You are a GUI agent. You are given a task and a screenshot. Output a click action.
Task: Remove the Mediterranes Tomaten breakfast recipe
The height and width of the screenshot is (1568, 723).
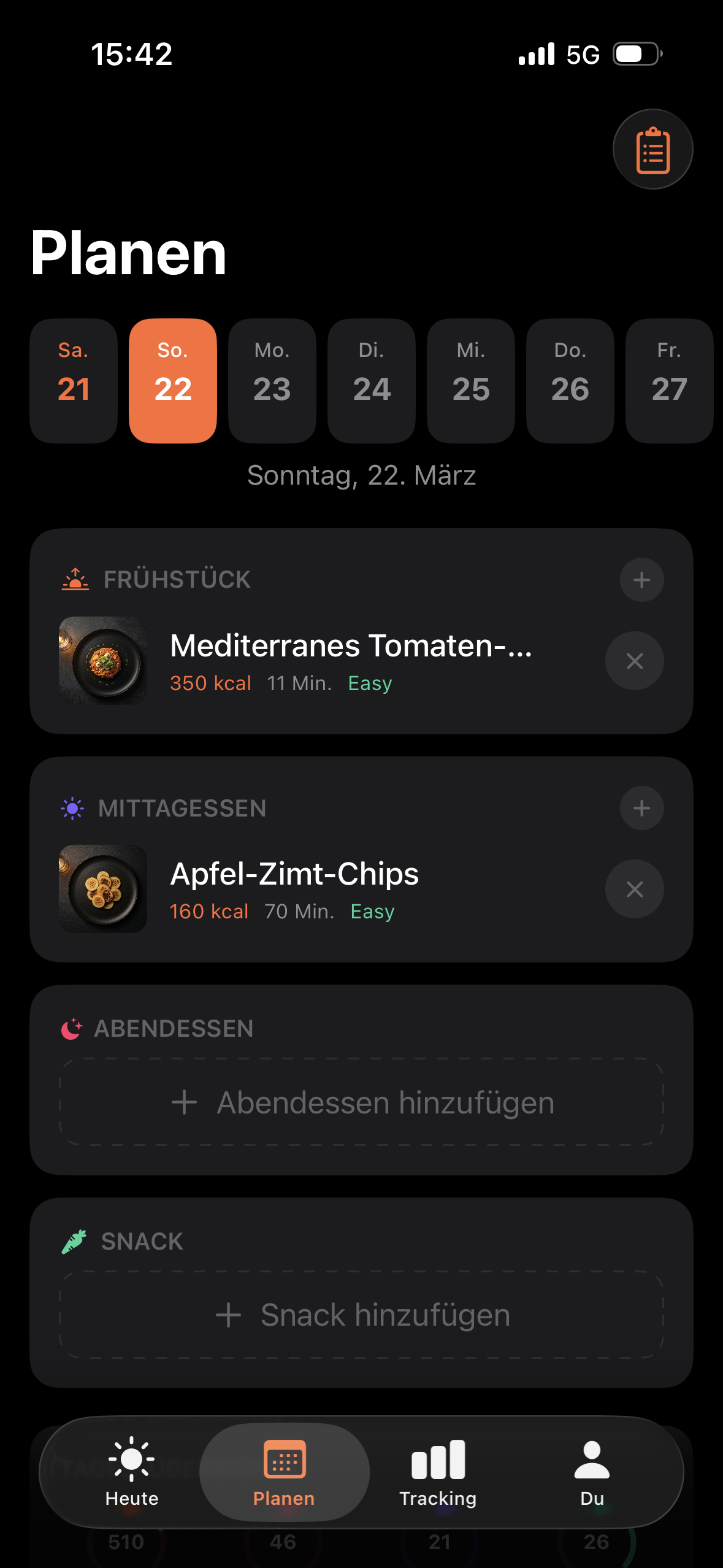634,661
